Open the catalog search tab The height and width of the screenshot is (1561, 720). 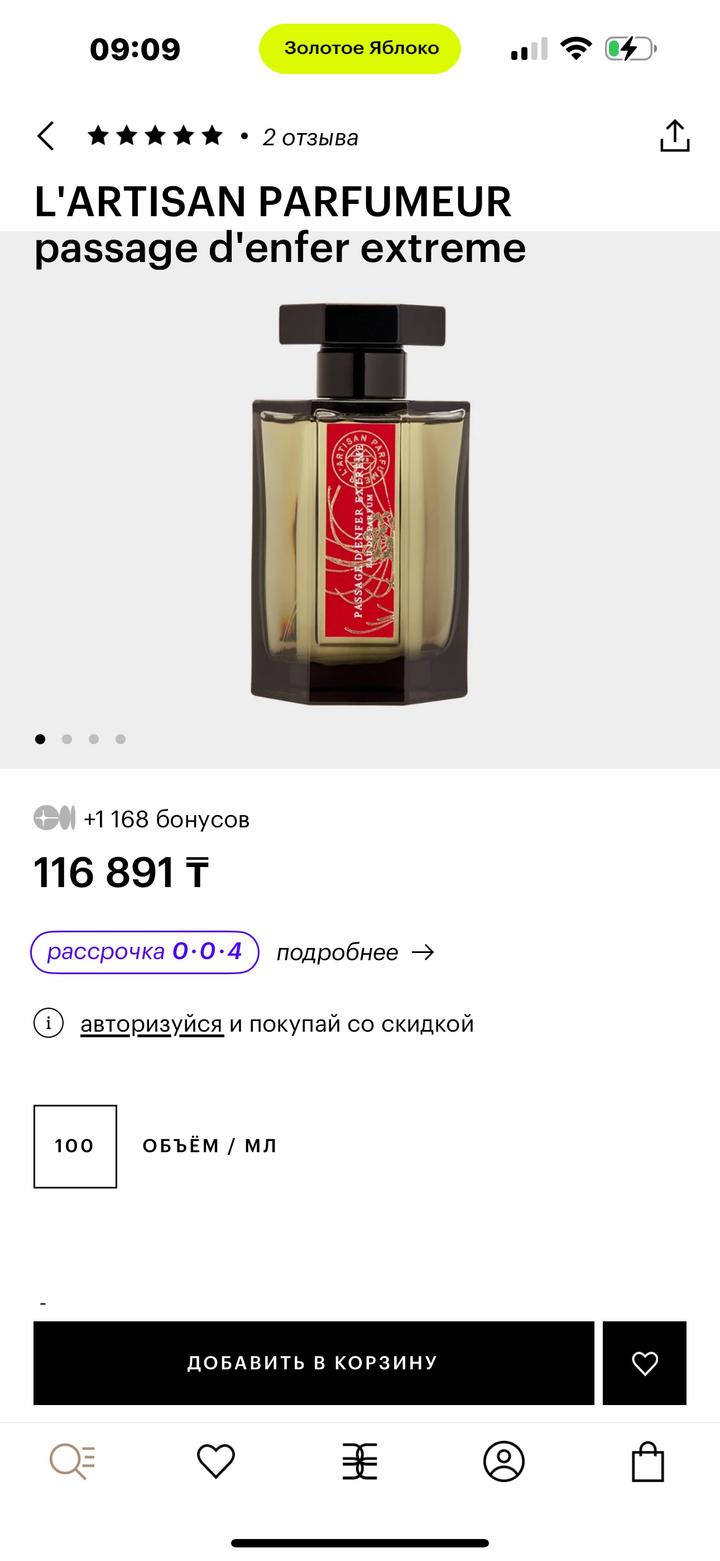pyautogui.click(x=72, y=1462)
